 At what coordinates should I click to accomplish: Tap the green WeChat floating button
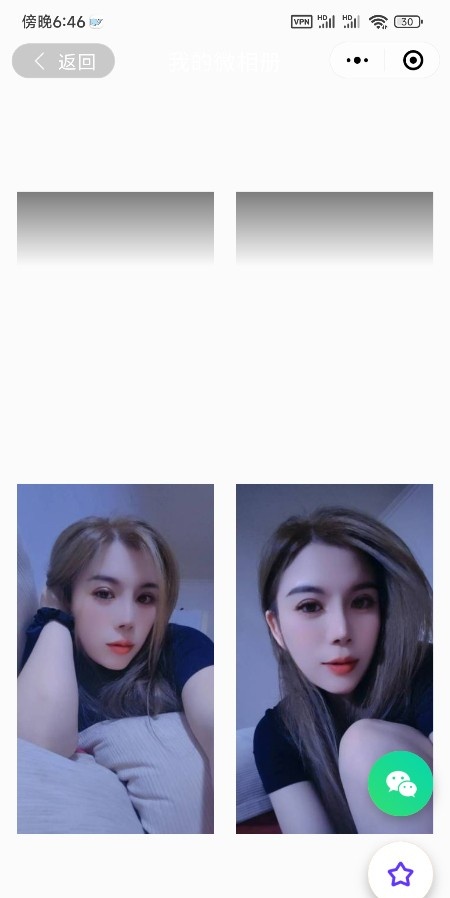click(400, 783)
